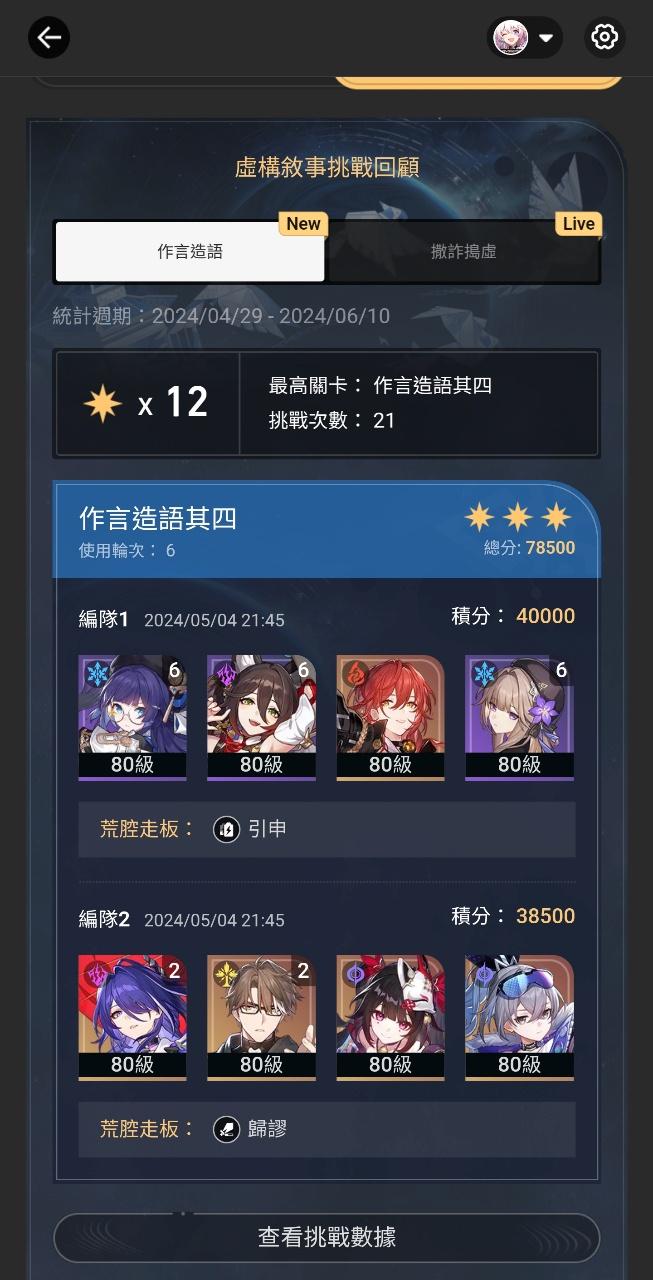
Task: Open the account avatar dropdown
Action: coord(525,38)
